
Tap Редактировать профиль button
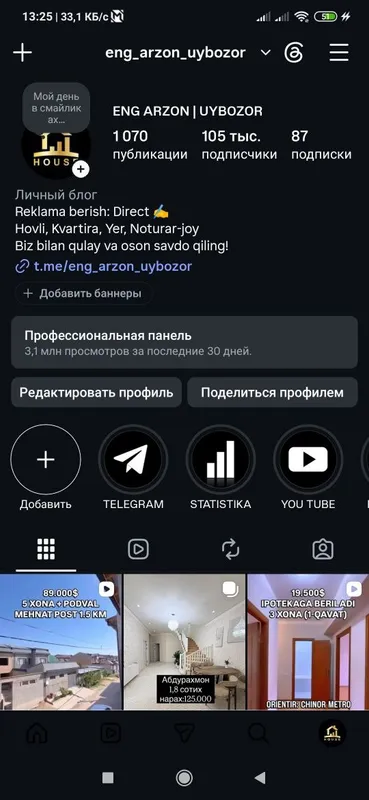pyautogui.click(x=96, y=392)
